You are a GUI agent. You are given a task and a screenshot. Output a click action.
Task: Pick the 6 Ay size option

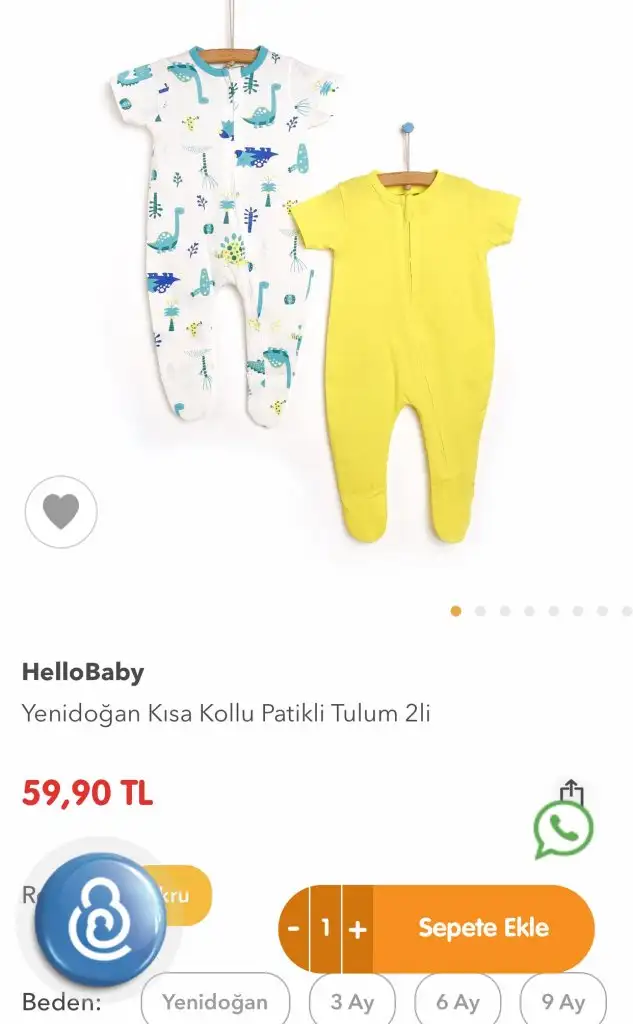pyautogui.click(x=458, y=1001)
